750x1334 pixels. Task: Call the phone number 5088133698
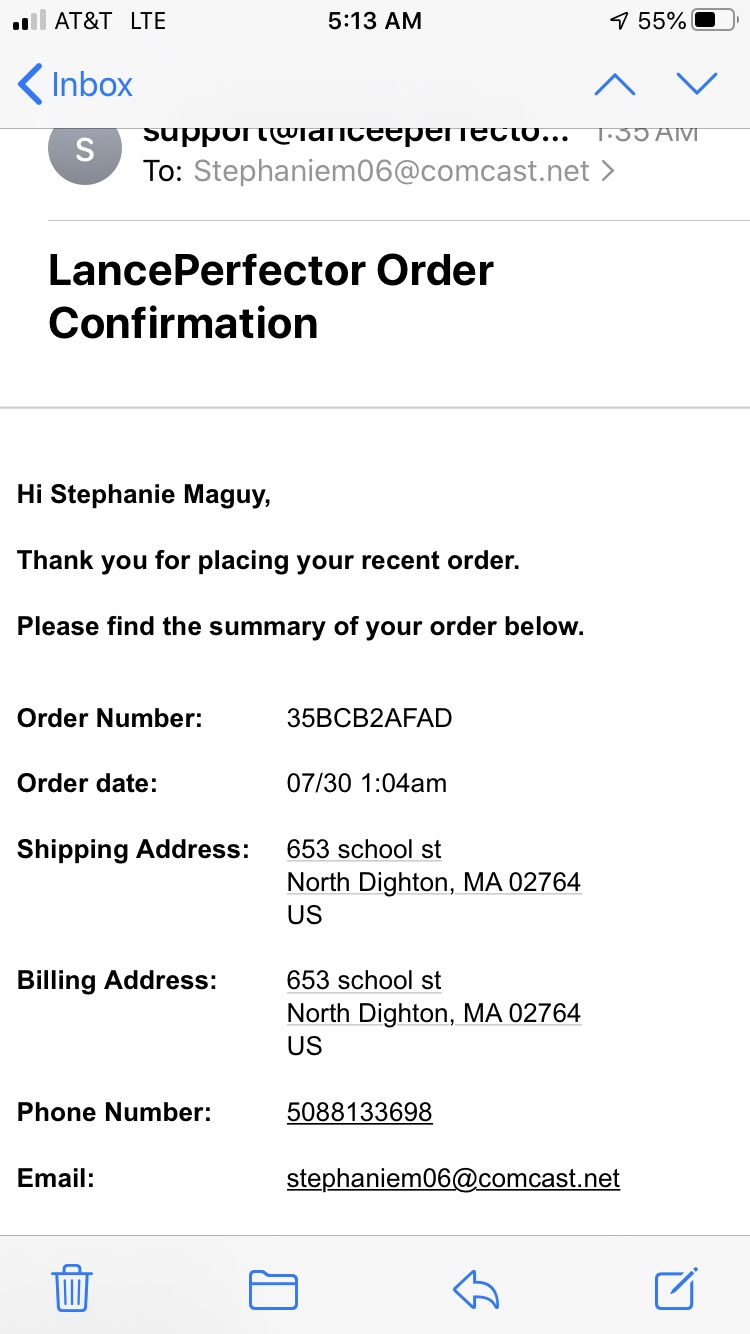[359, 1112]
